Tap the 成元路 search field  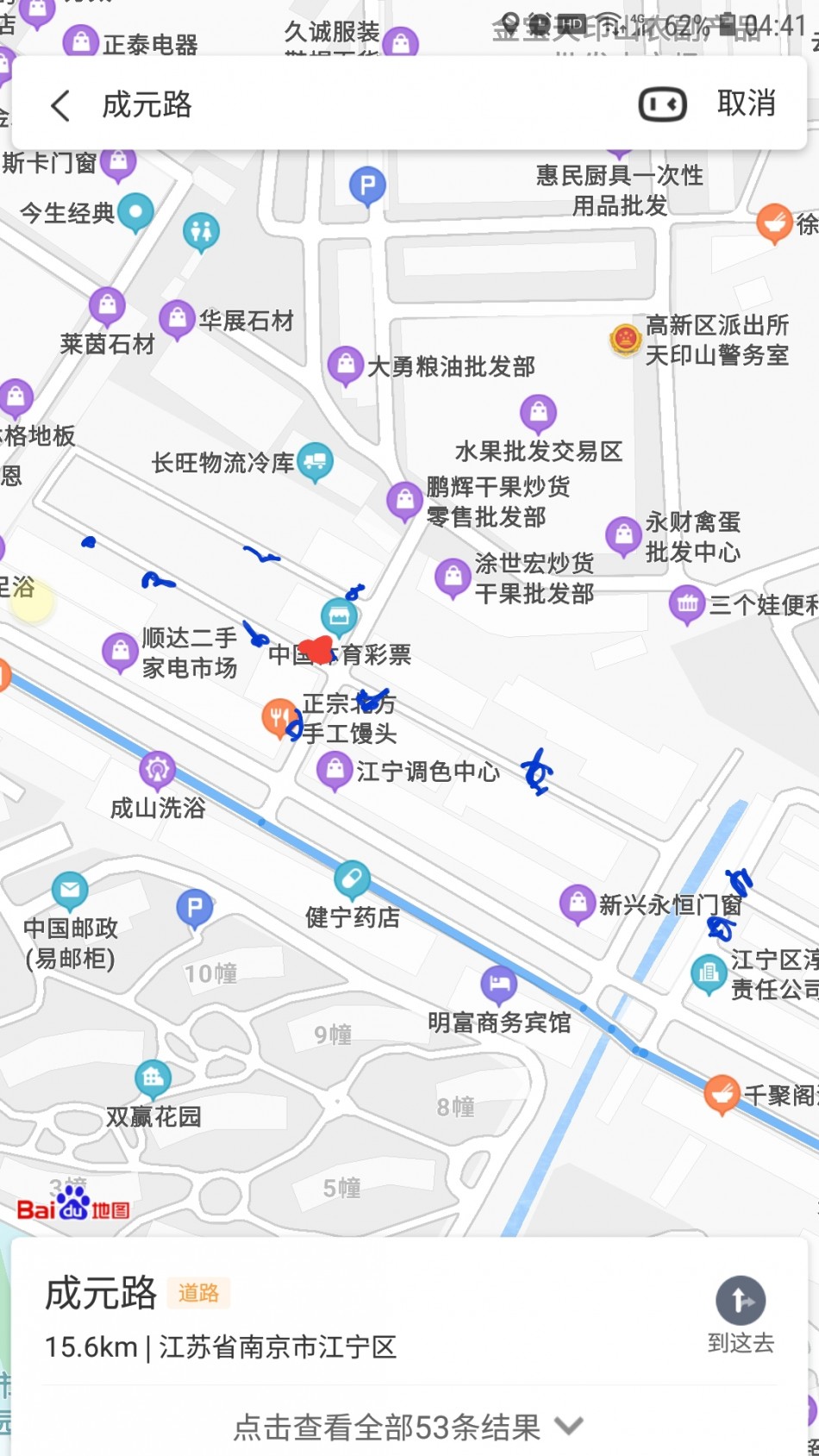point(345,105)
